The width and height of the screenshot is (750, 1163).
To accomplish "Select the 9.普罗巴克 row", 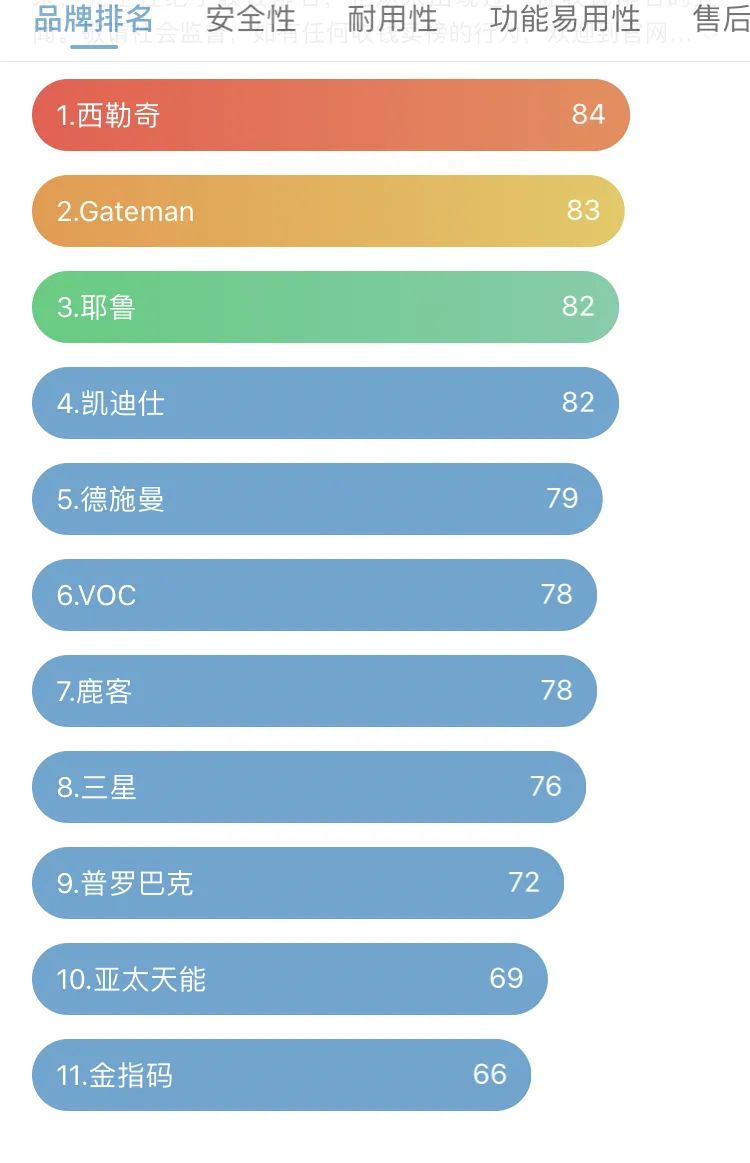I will click(x=297, y=883).
